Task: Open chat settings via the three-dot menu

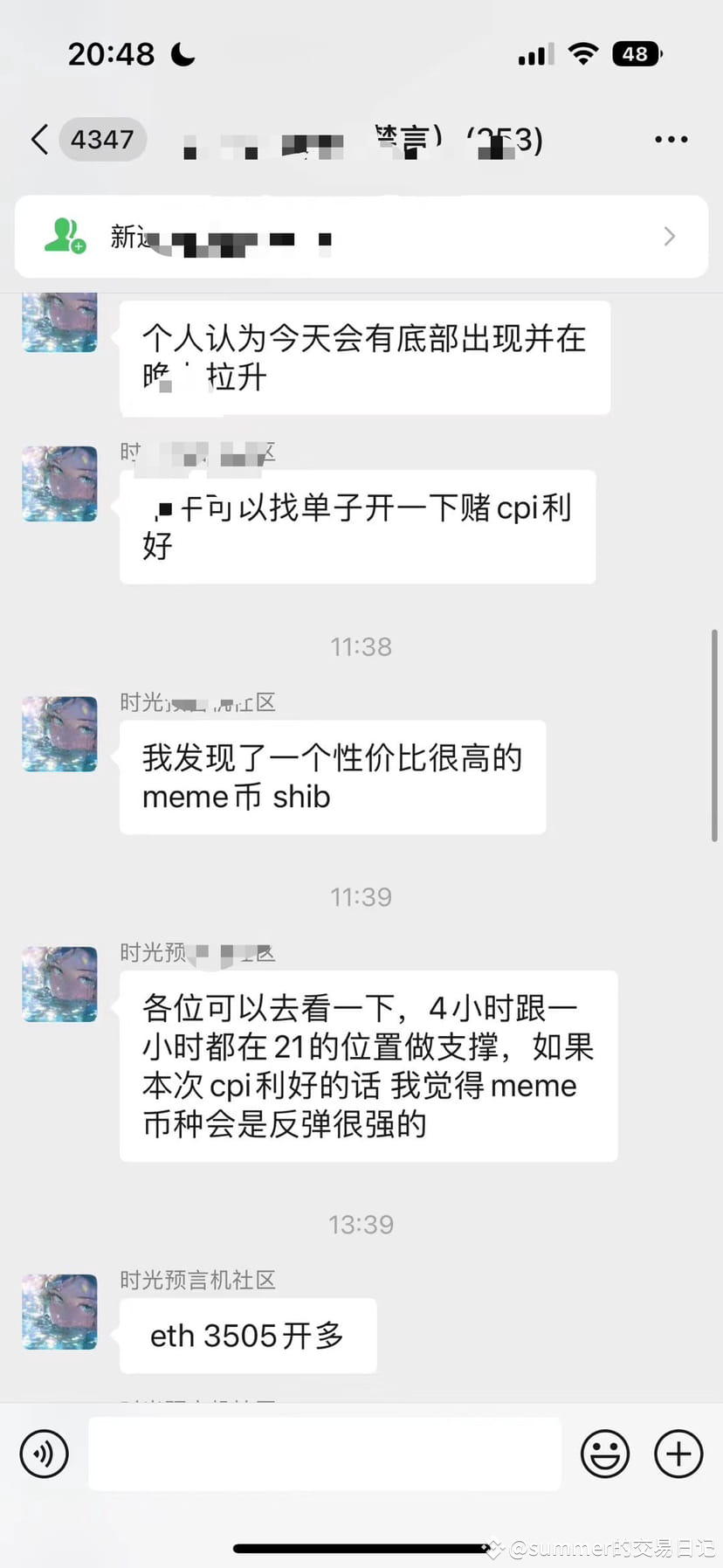Action: [671, 139]
